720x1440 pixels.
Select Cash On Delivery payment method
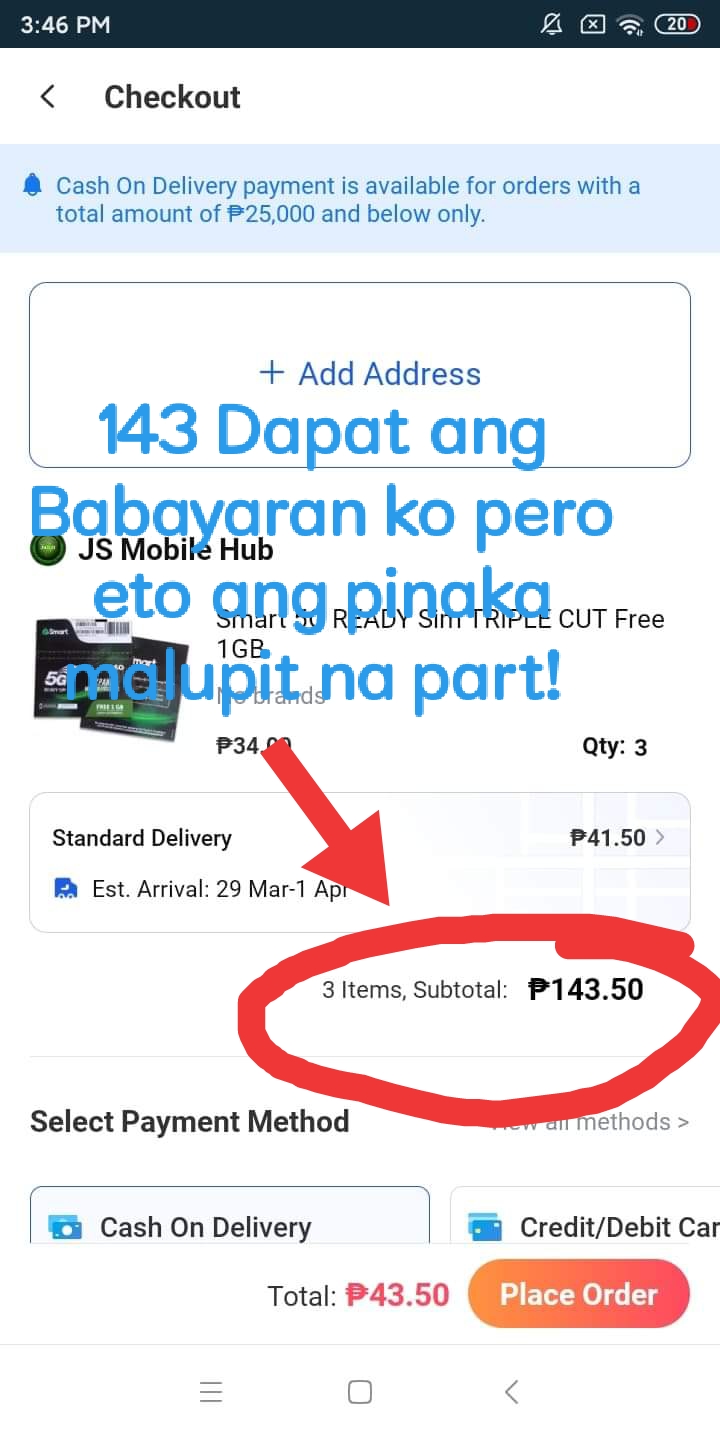[x=230, y=1225]
